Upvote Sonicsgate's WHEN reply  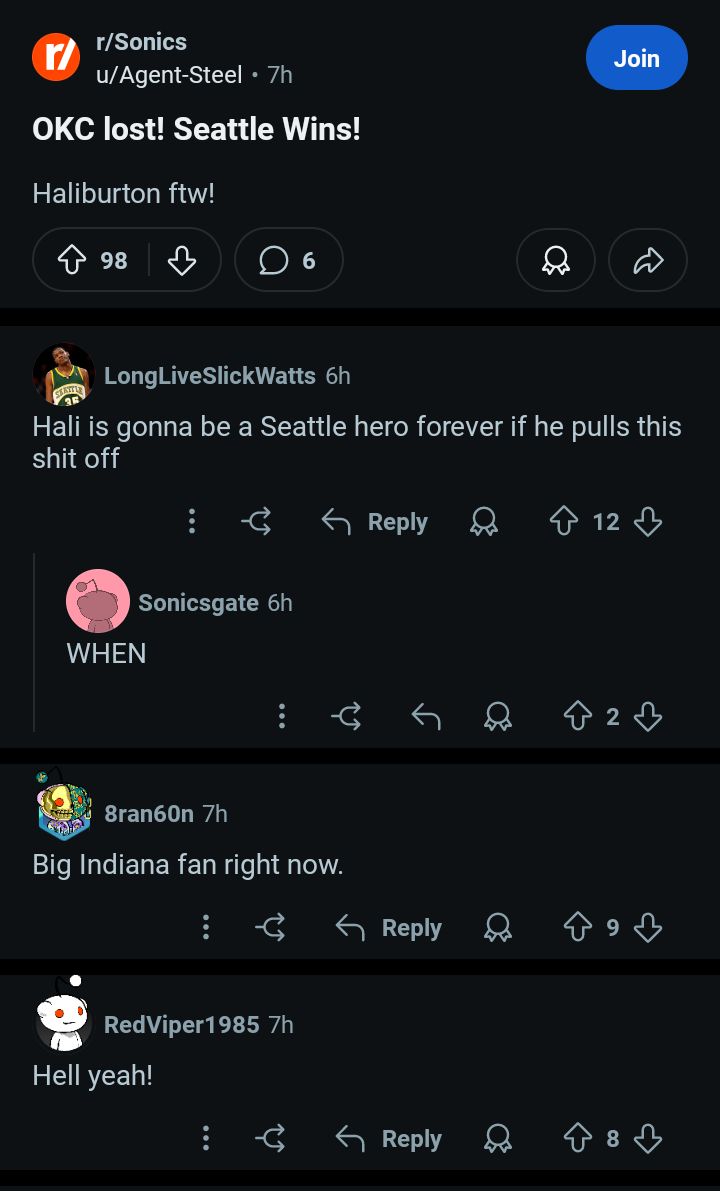[x=578, y=716]
